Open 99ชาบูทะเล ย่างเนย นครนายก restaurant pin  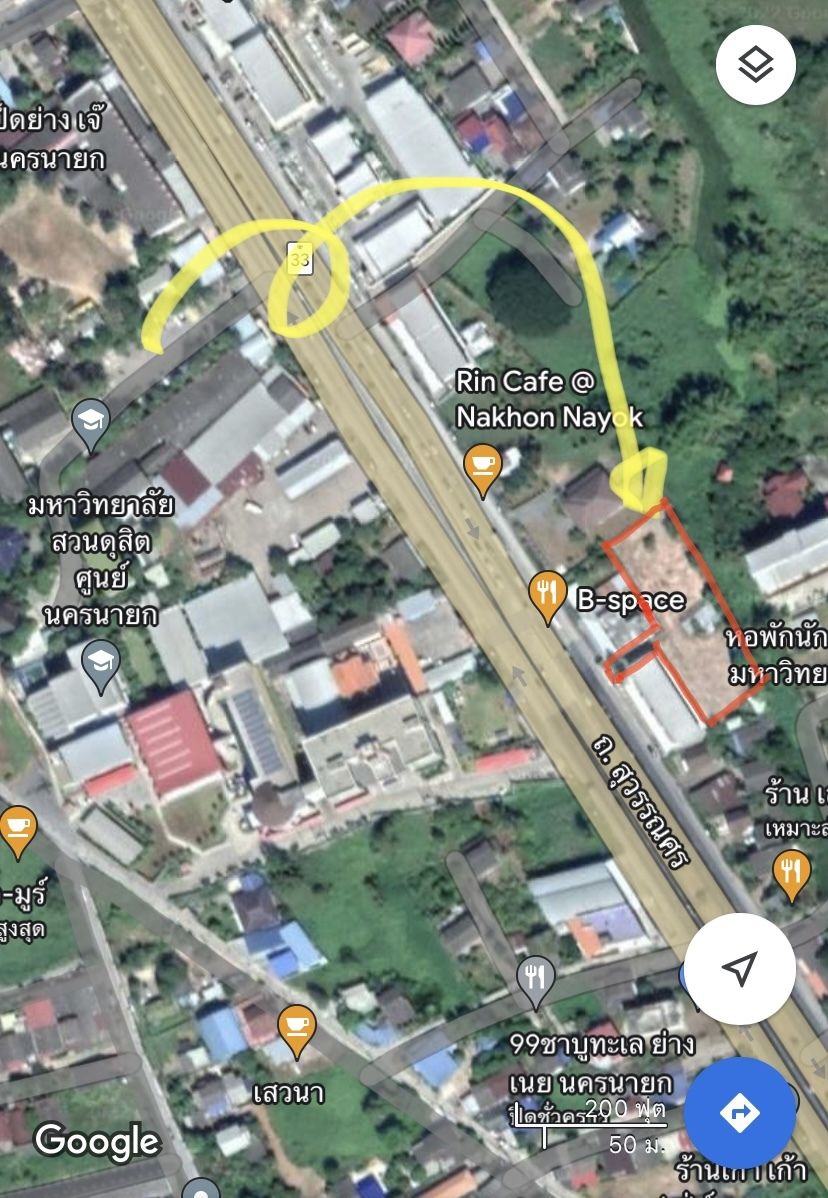[536, 978]
